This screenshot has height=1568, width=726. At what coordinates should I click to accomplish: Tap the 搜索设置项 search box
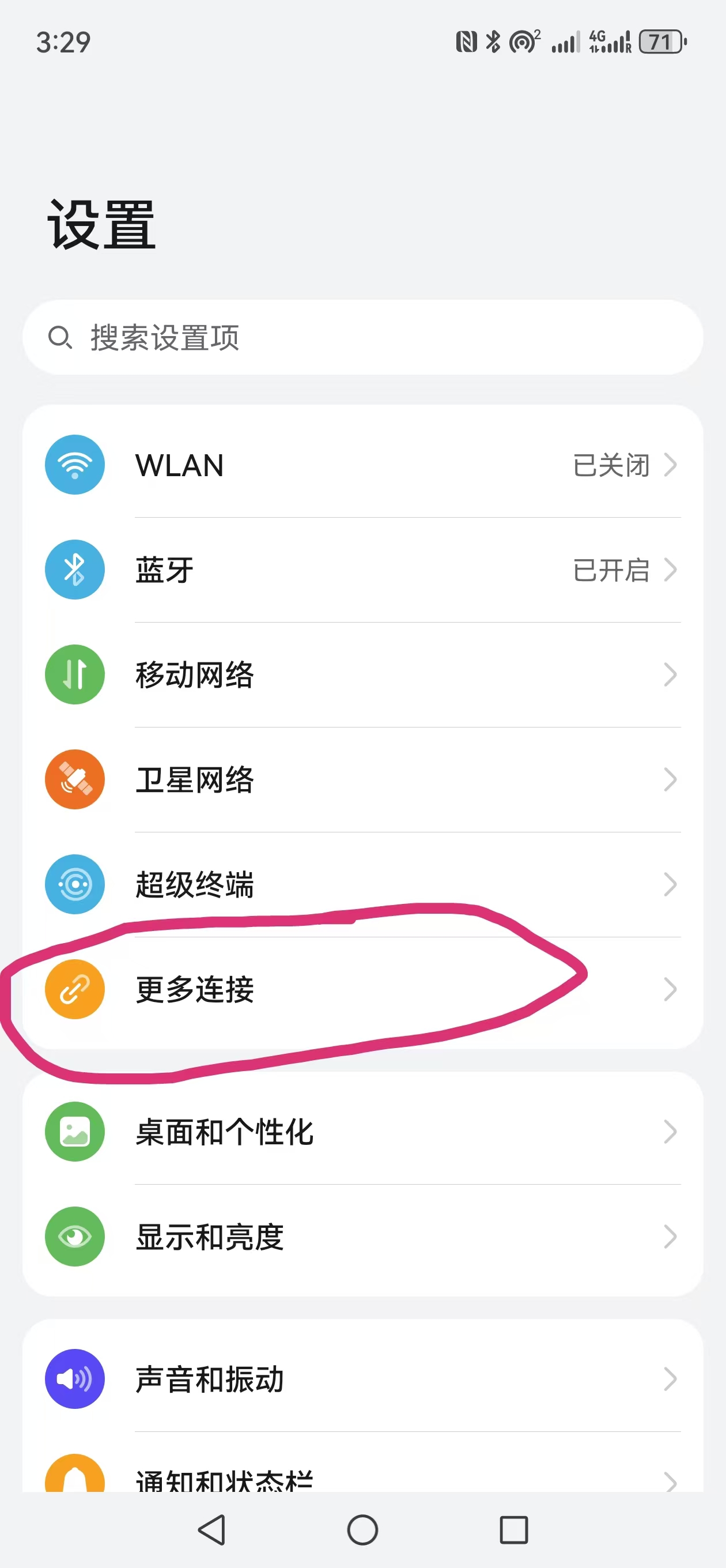point(362,337)
